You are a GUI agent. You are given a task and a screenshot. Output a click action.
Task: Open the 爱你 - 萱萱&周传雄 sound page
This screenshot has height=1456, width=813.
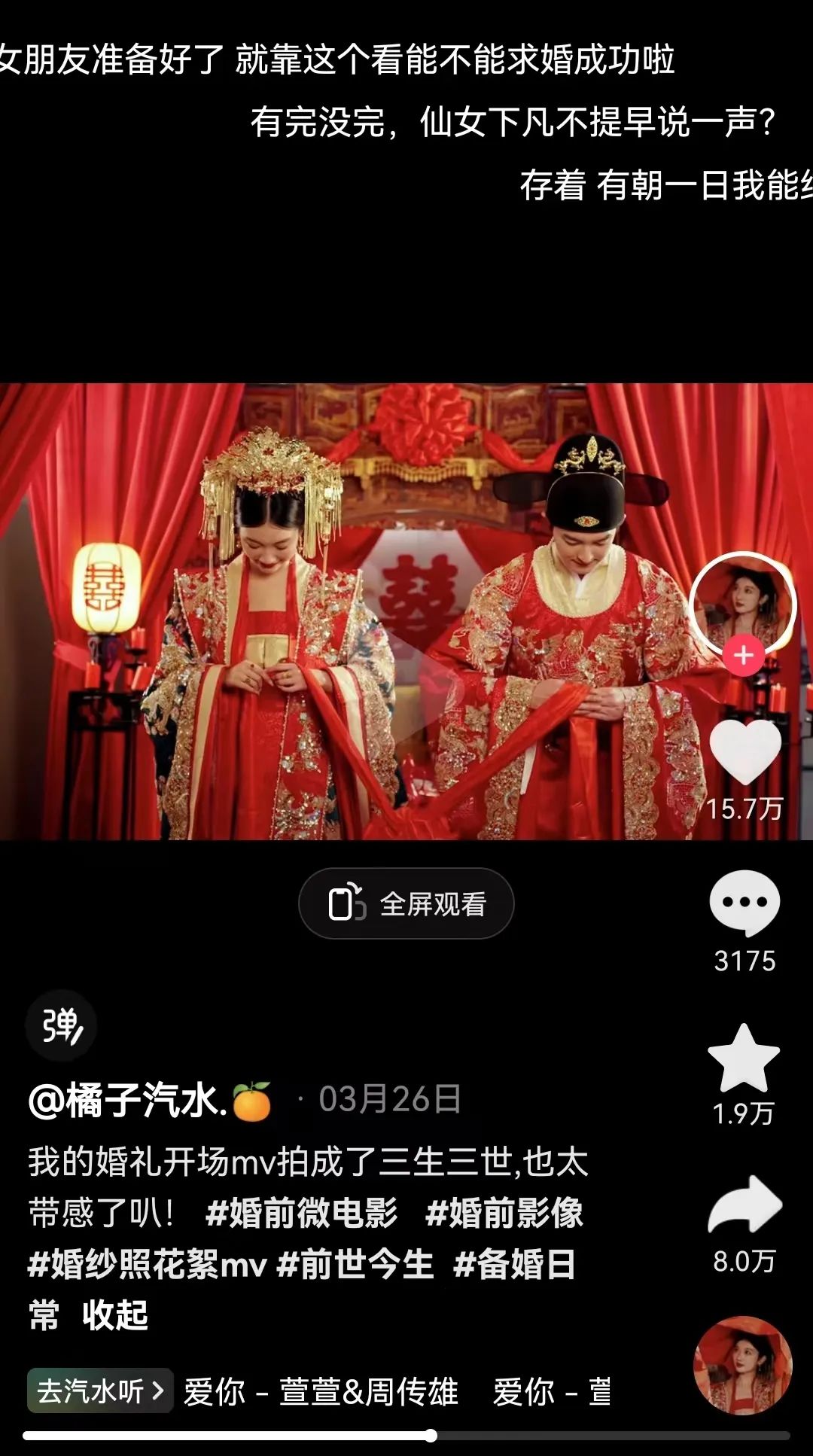pos(321,1391)
